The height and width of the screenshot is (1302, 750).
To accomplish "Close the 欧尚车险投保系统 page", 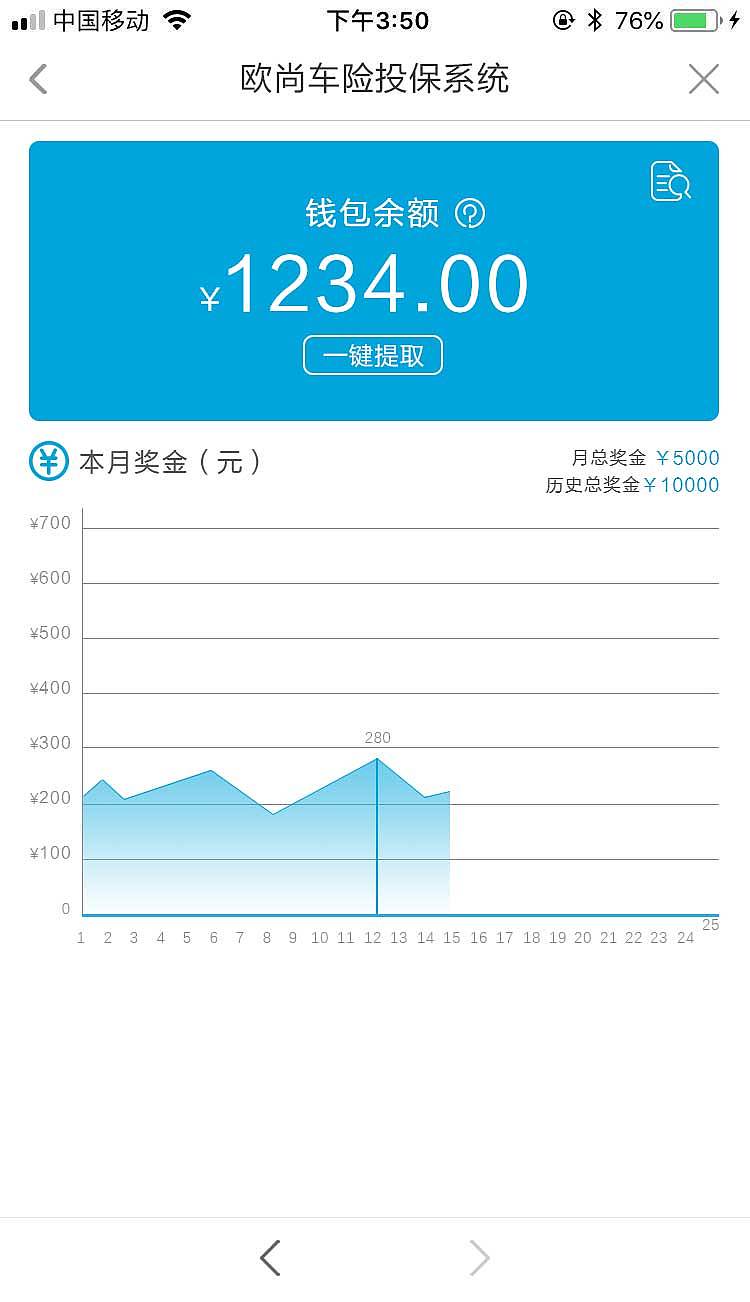I will pos(704,78).
